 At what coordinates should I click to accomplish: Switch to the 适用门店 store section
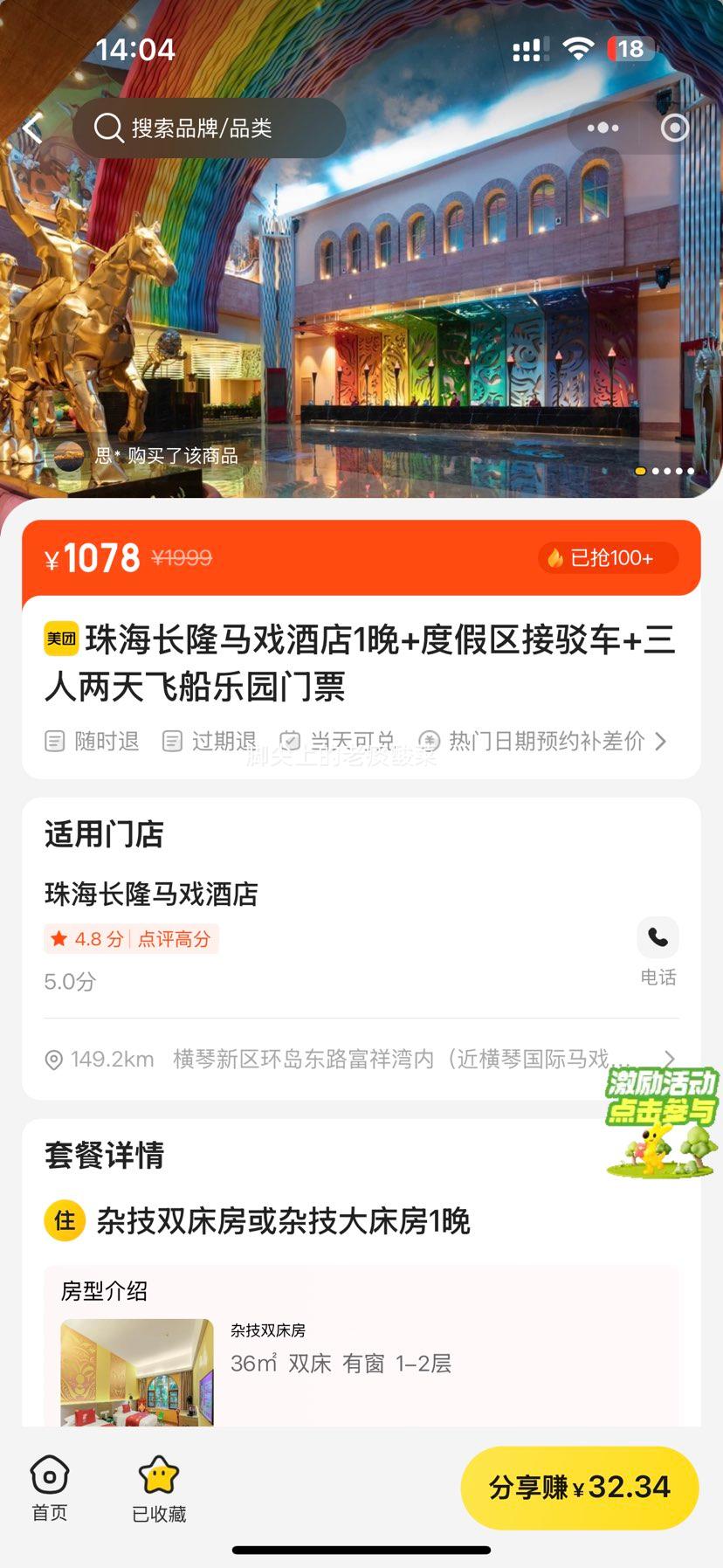coord(104,835)
